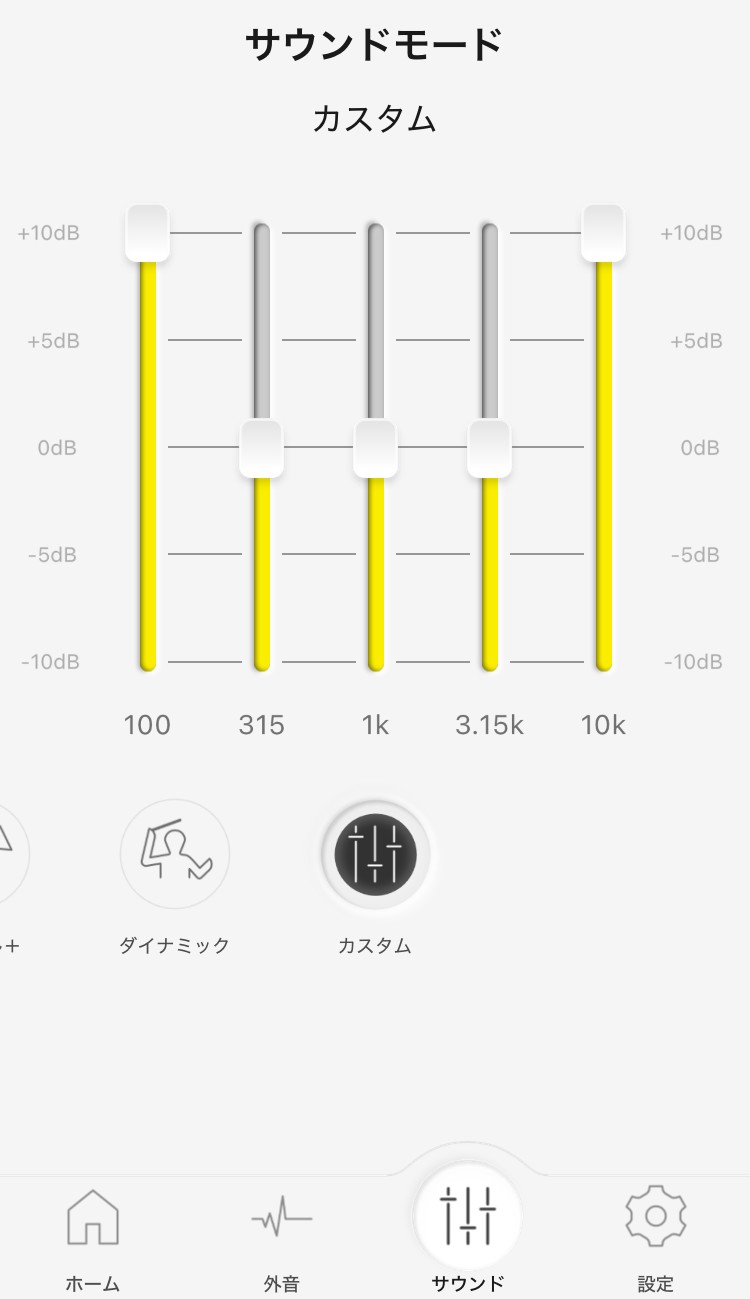Tap the 1k equalizer slider handle
Image resolution: width=750 pixels, height=1299 pixels.
tap(376, 448)
